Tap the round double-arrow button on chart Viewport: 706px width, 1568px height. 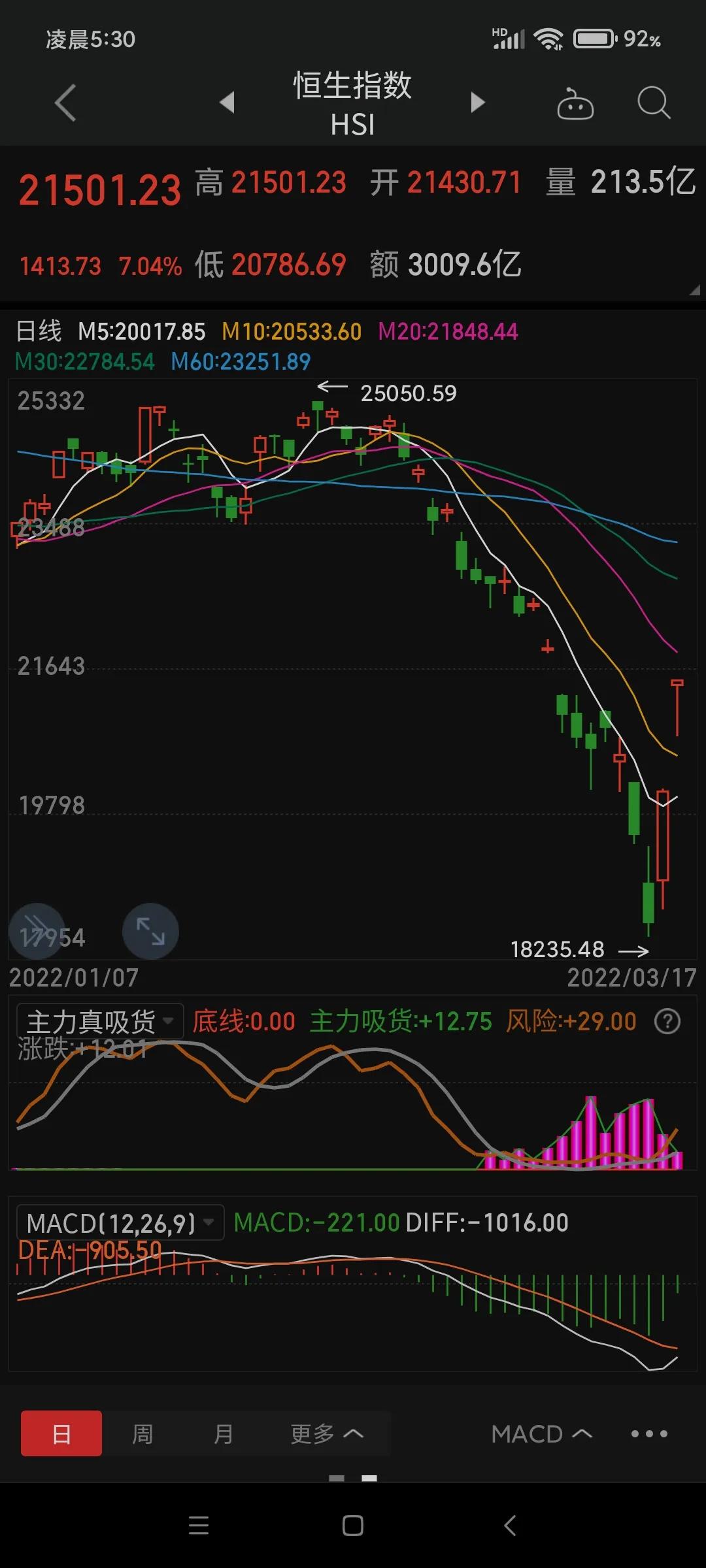pyautogui.click(x=37, y=931)
